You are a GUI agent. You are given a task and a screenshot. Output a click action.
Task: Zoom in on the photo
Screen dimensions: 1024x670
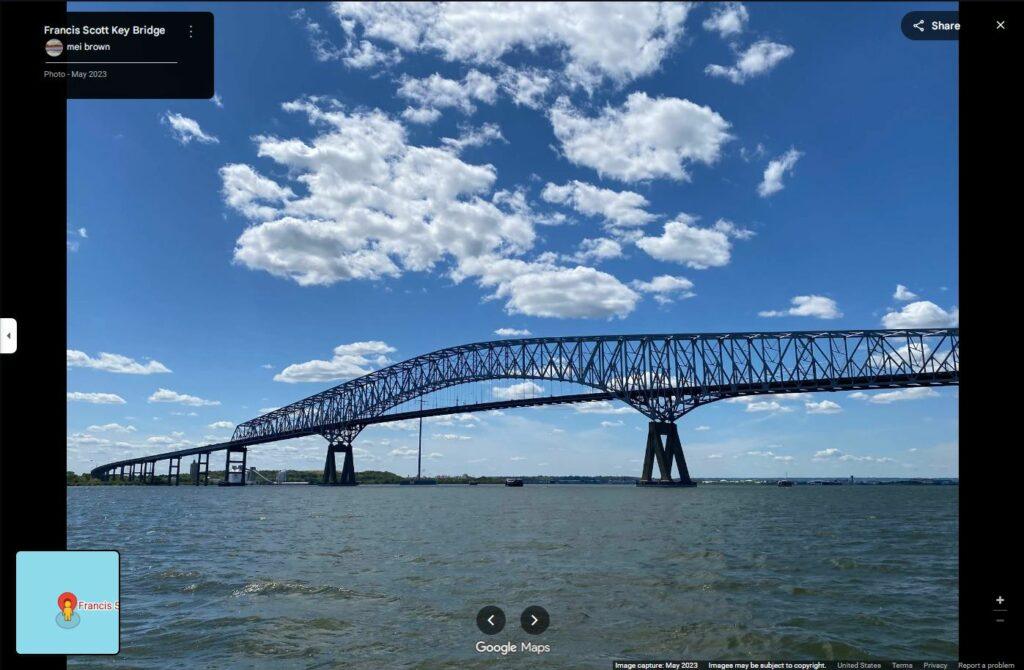click(x=1000, y=601)
